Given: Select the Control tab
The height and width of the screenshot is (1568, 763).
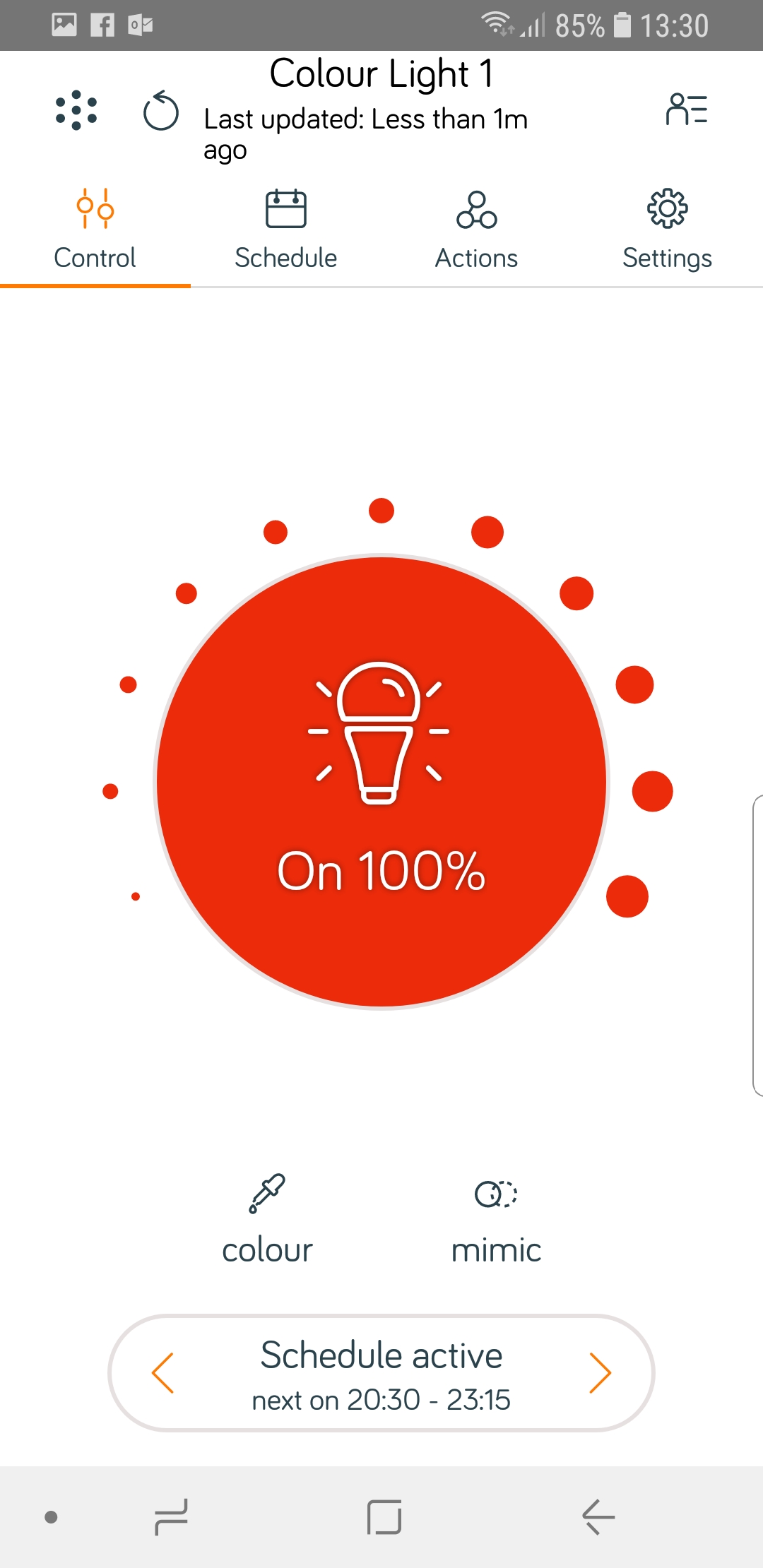Looking at the screenshot, I should click(95, 230).
